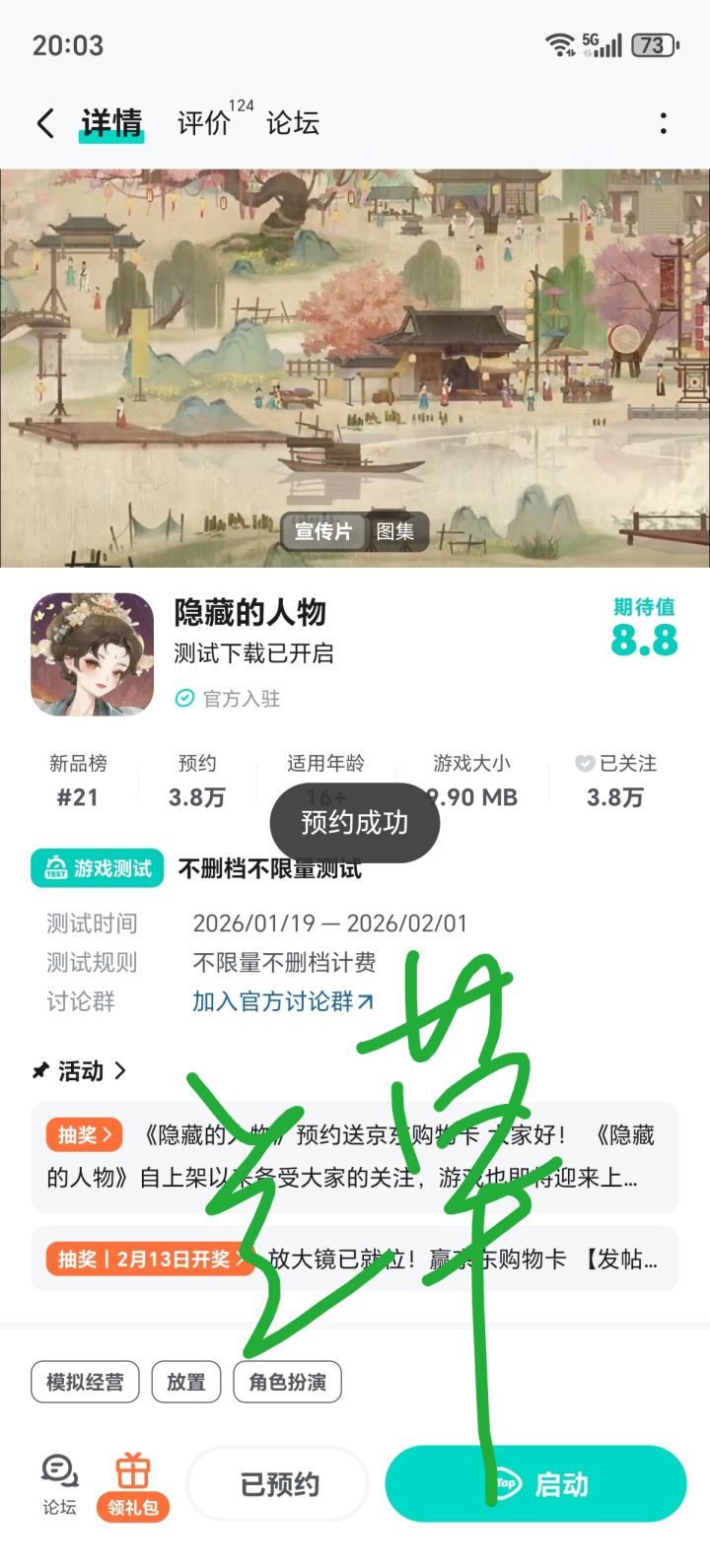
Task: Tap the green 启动 launch button
Action: coord(535,1484)
